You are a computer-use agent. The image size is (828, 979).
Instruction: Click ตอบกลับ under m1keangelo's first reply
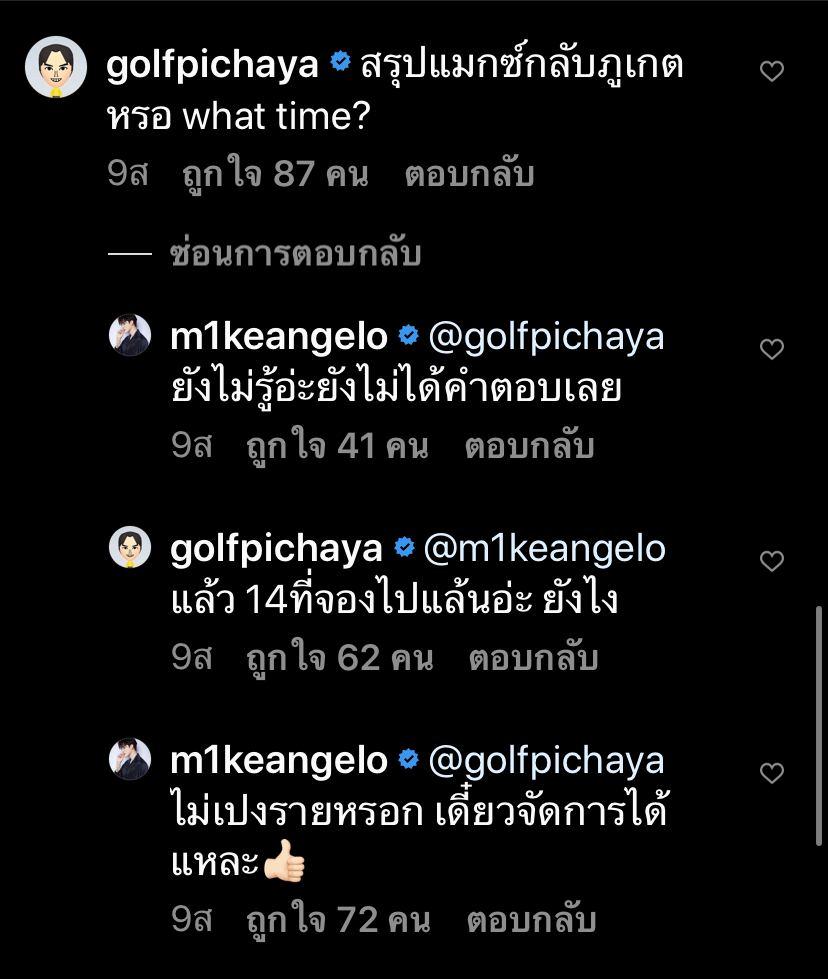tap(528, 447)
